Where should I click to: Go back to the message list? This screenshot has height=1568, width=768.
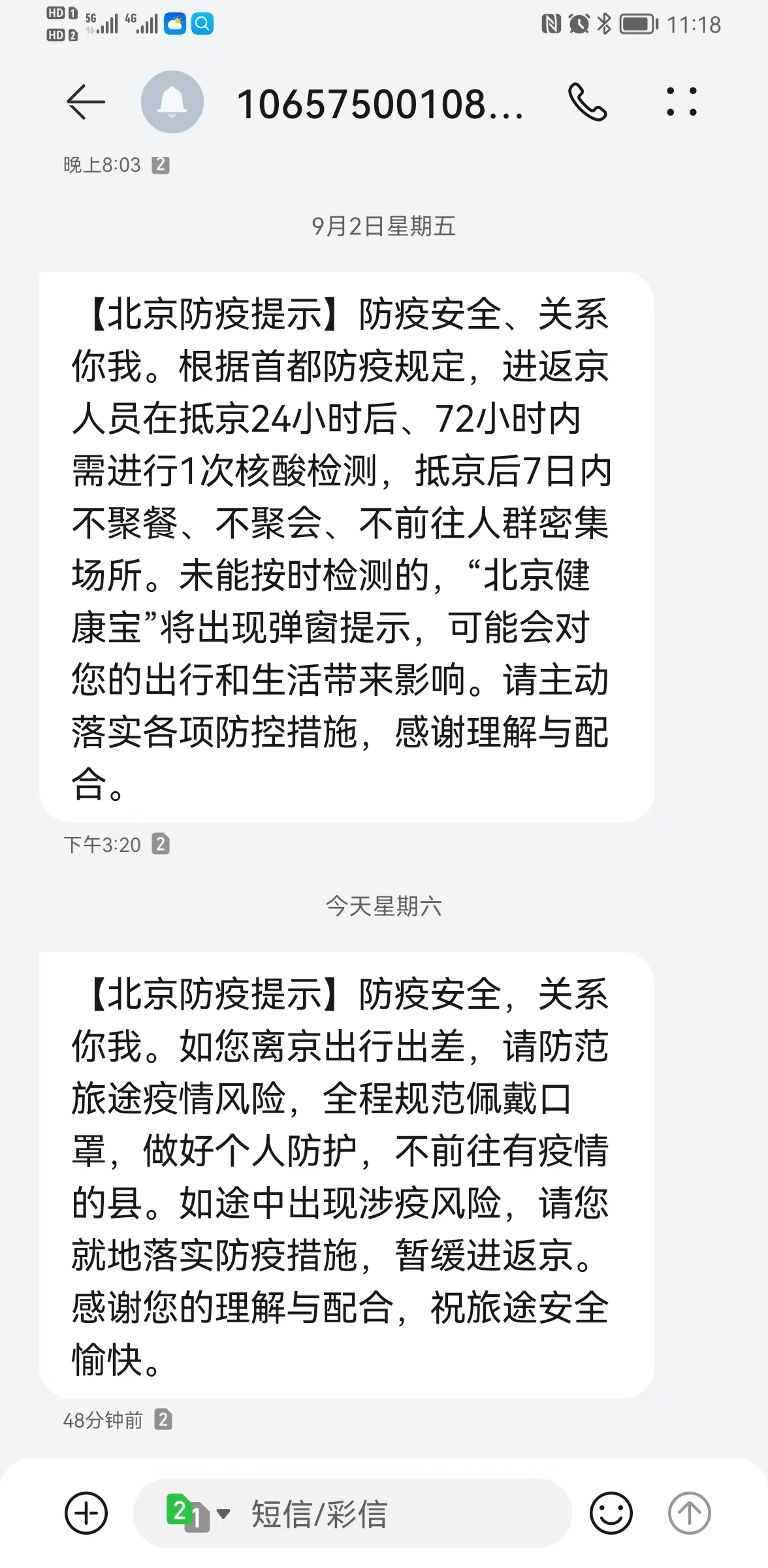(86, 103)
